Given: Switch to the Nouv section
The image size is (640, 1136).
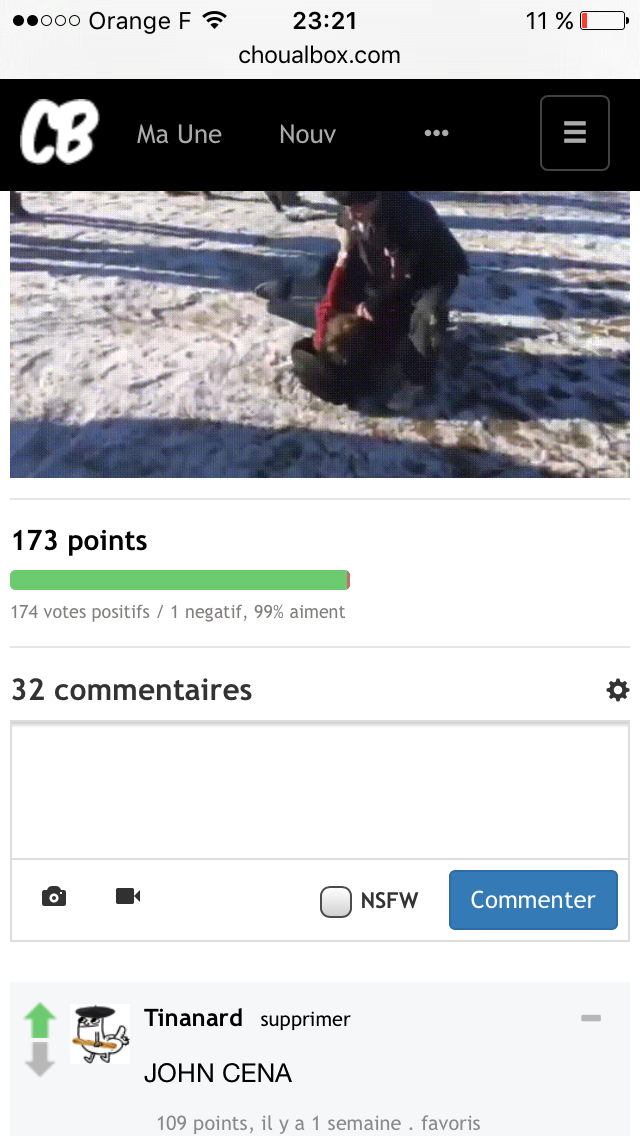Looking at the screenshot, I should click(x=307, y=134).
